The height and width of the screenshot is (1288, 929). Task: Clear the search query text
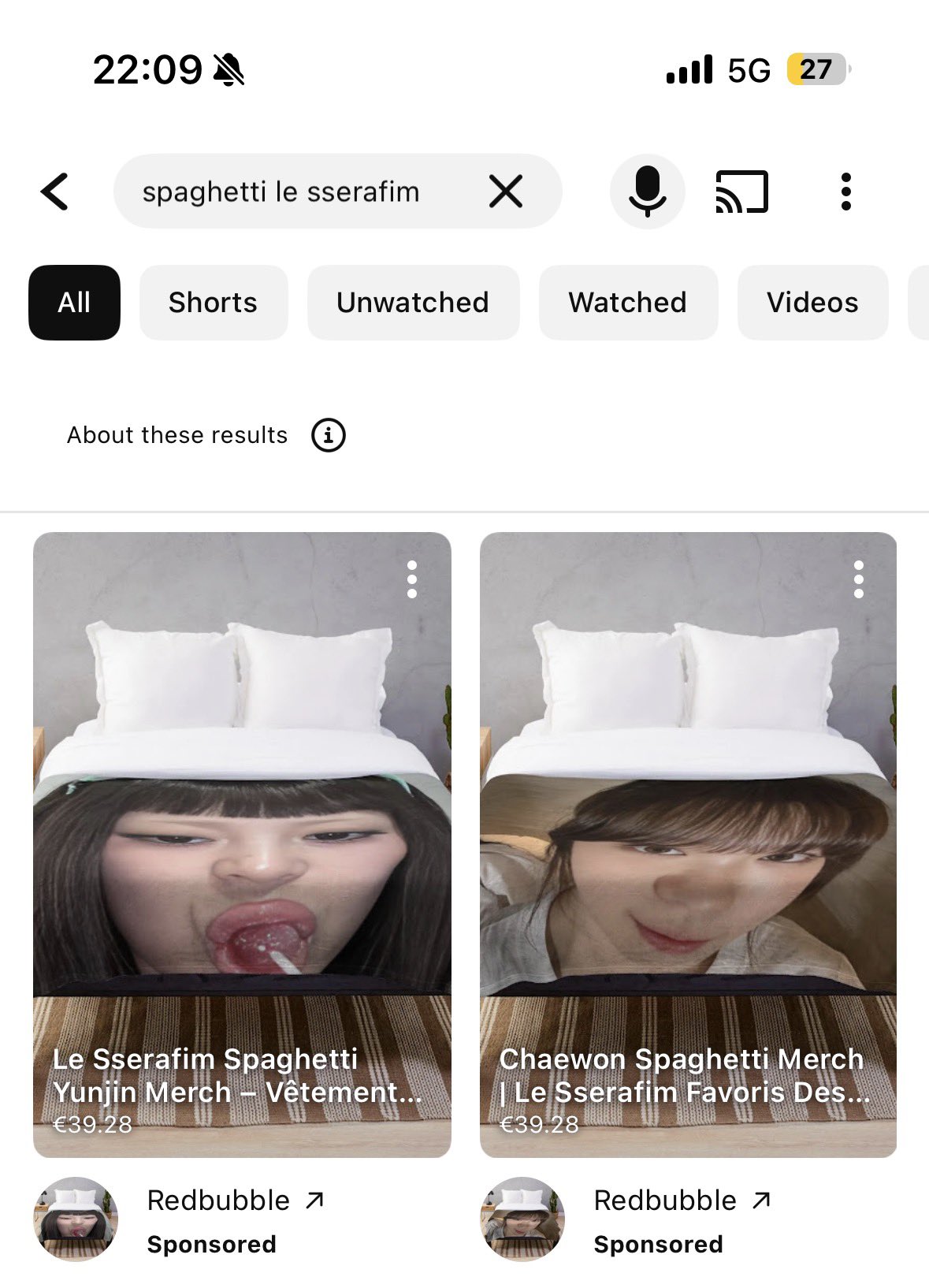[506, 192]
